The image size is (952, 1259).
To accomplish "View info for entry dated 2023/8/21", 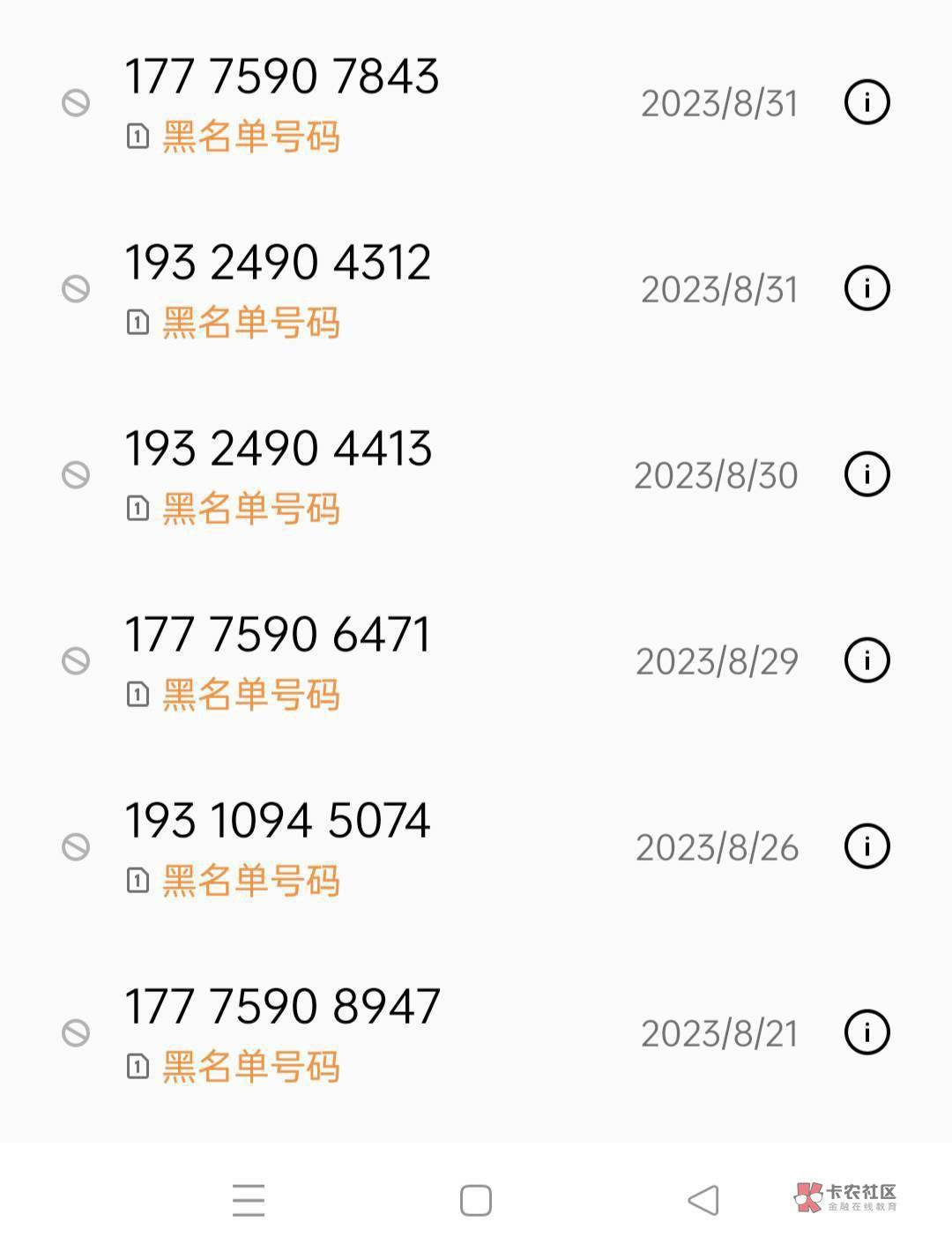I will click(867, 1030).
